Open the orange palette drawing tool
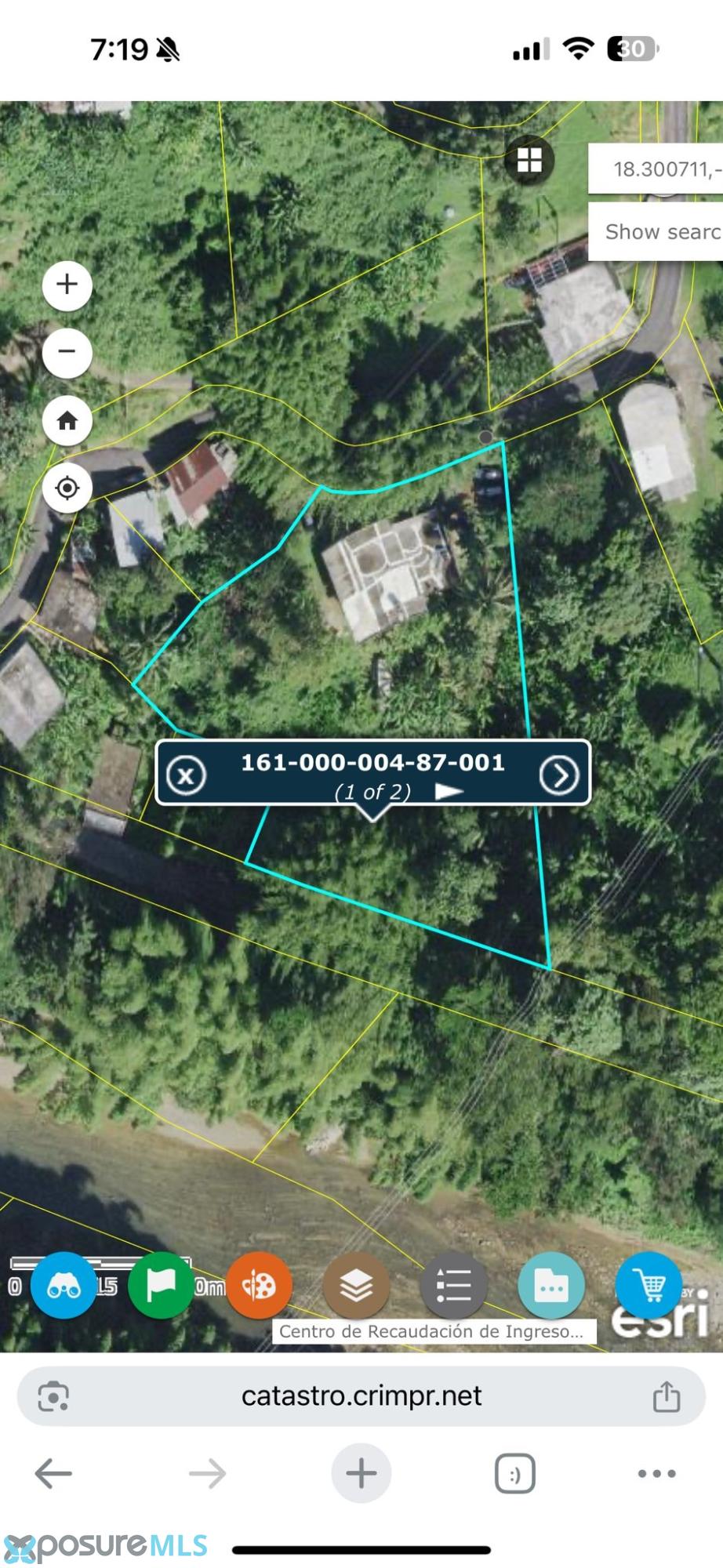The height and width of the screenshot is (1568, 723). point(259,1286)
